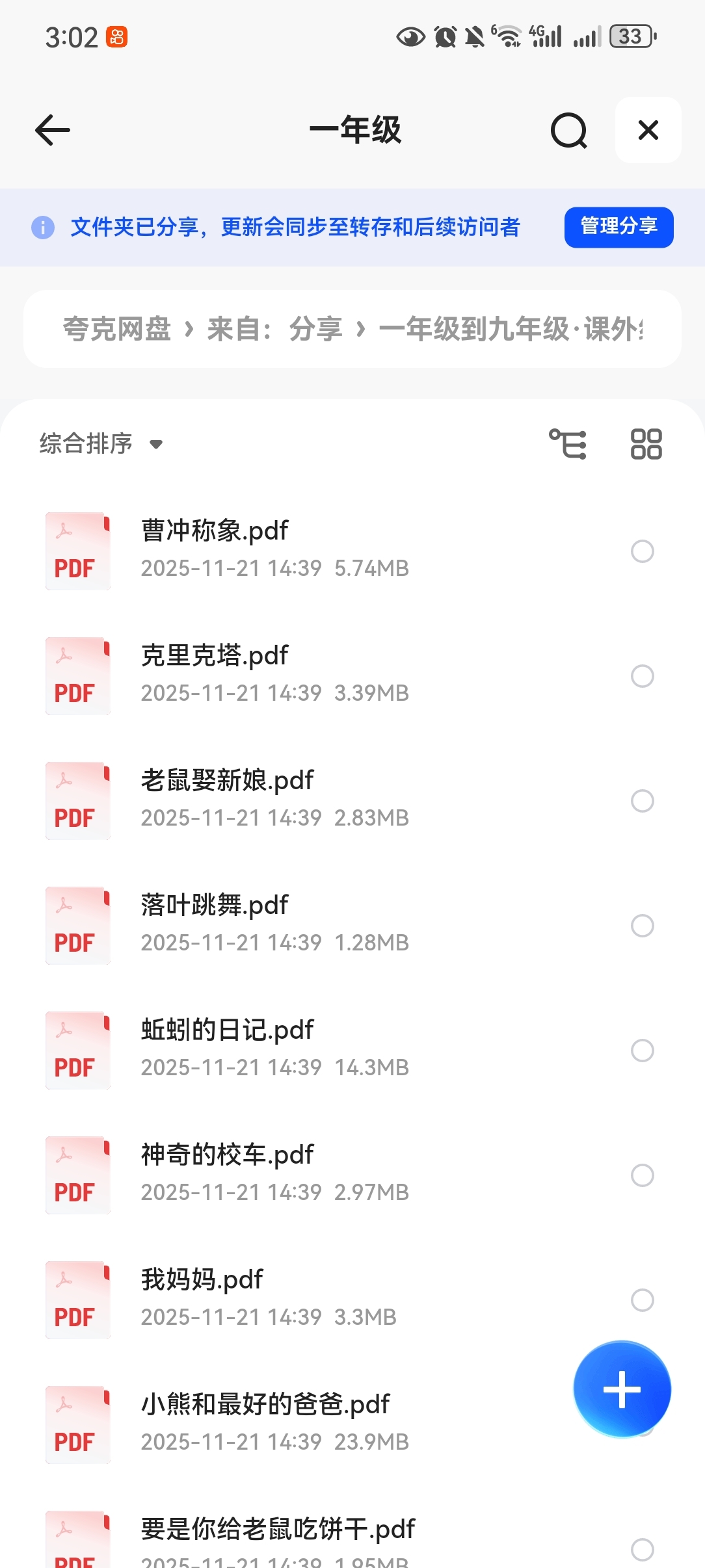This screenshot has width=705, height=1568.
Task: Go back from the 一年级 folder
Action: tap(53, 130)
